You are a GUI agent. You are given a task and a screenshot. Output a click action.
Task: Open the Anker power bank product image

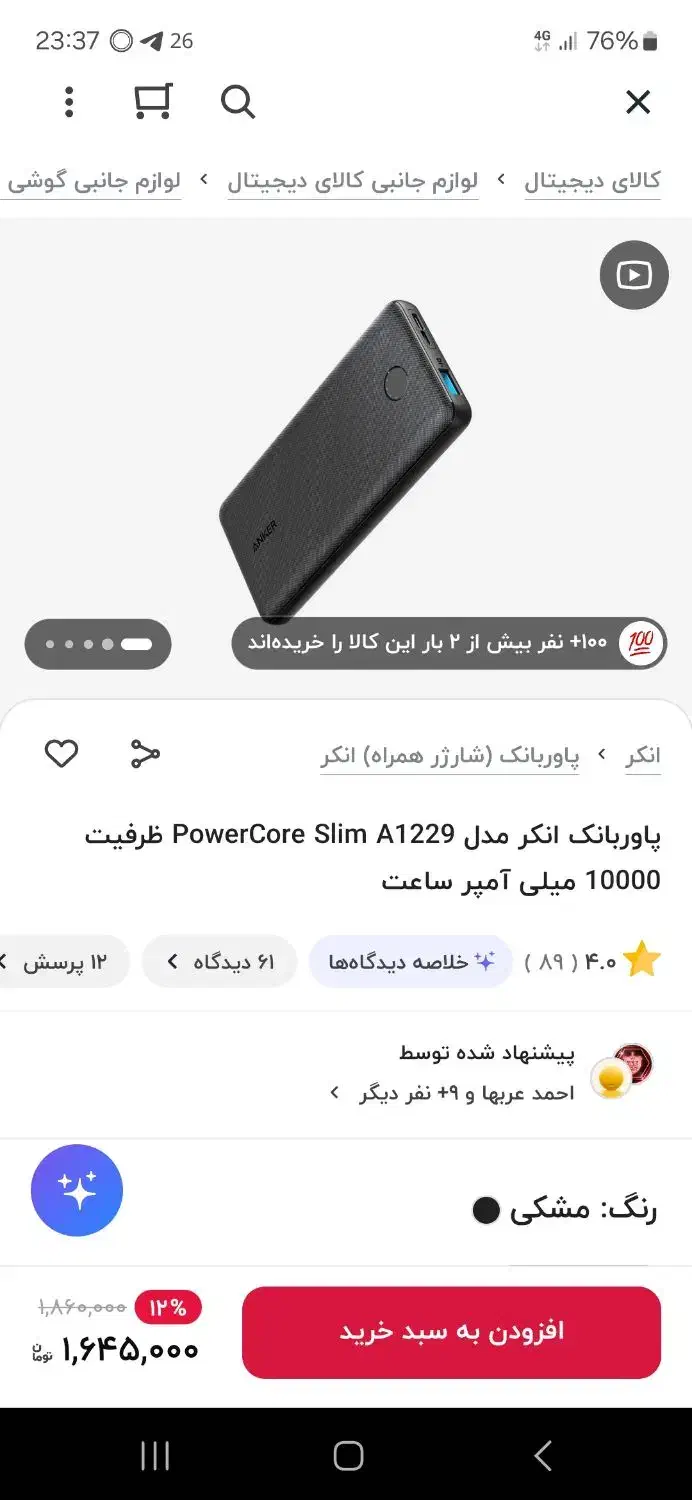(345, 455)
